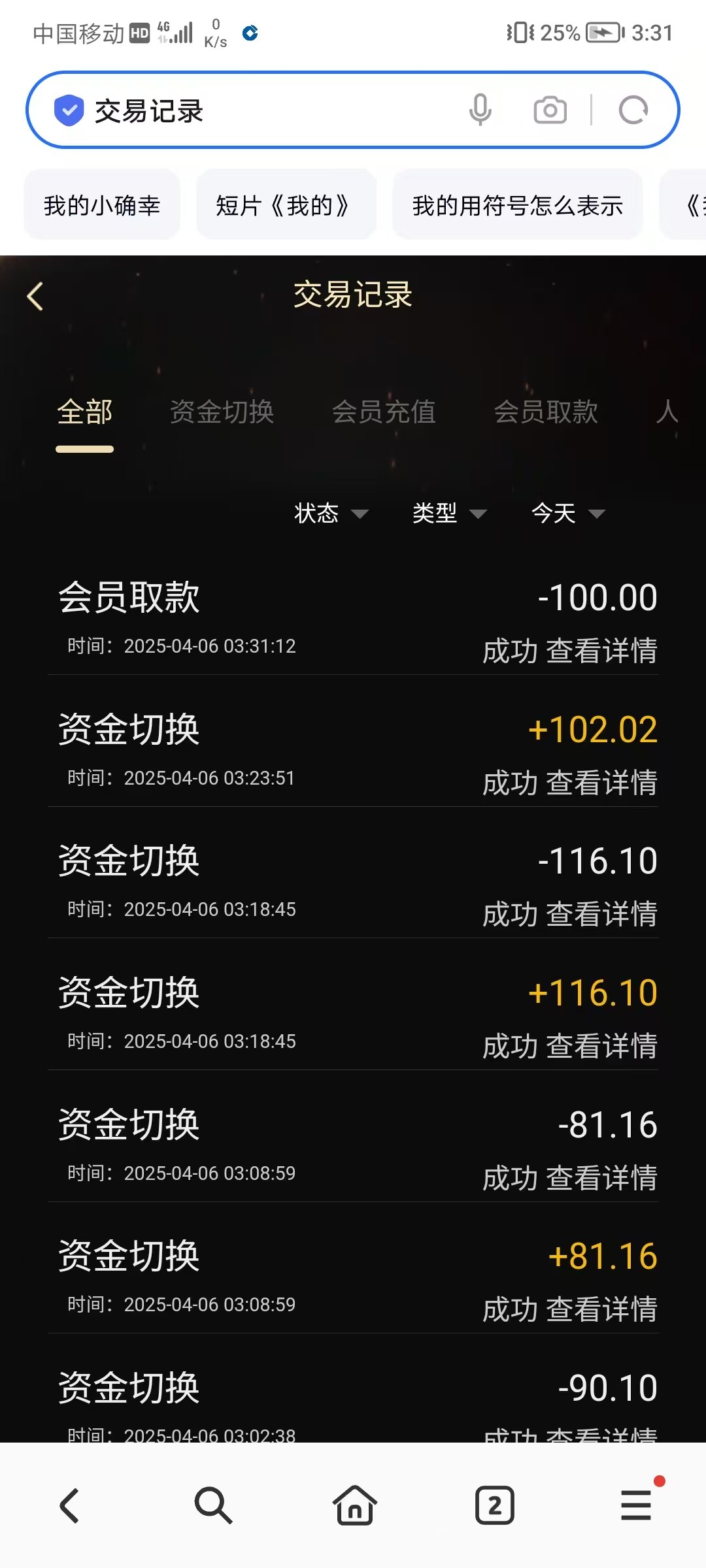Image resolution: width=706 pixels, height=1568 pixels.
Task: Switch to the 会员充值 tab
Action: click(x=384, y=412)
